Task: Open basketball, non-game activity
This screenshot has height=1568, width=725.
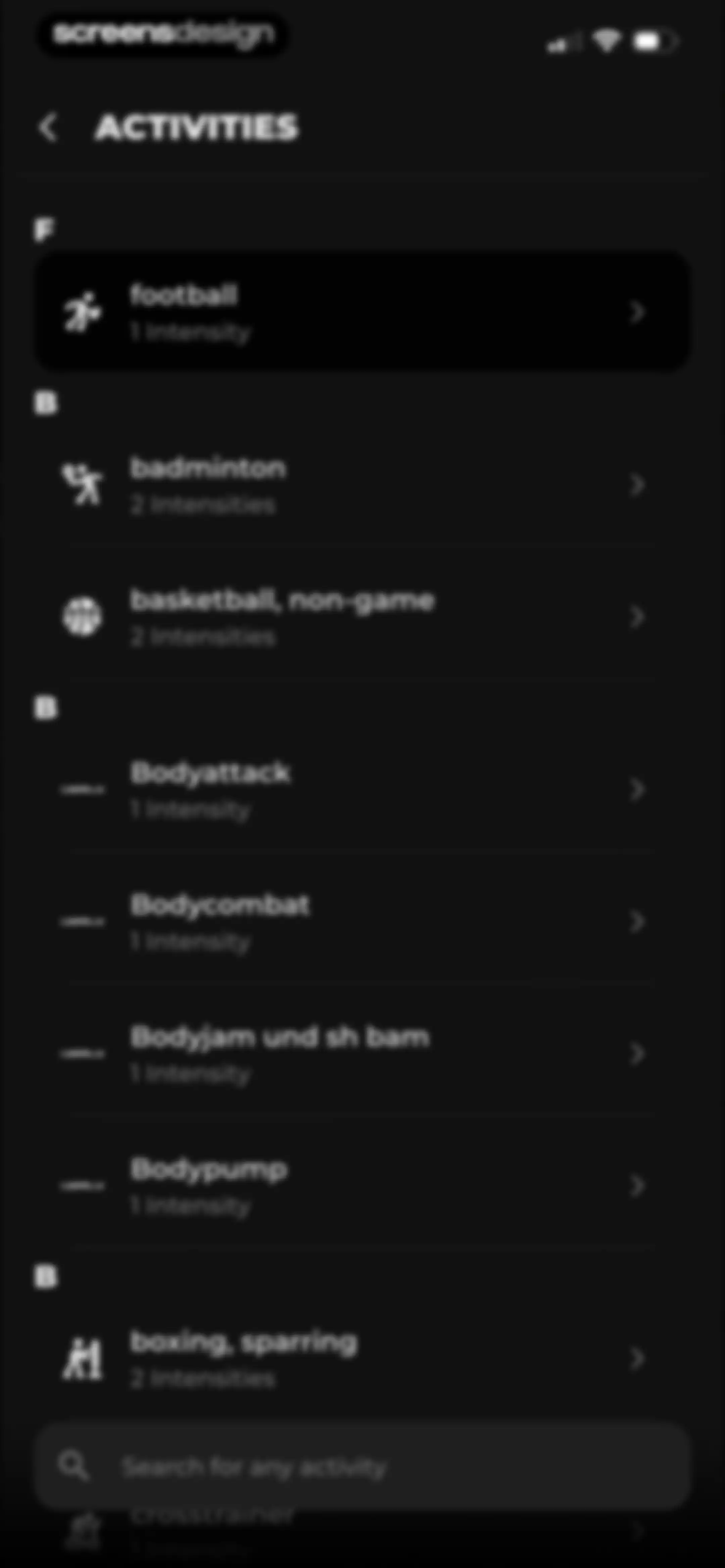Action: (362, 617)
